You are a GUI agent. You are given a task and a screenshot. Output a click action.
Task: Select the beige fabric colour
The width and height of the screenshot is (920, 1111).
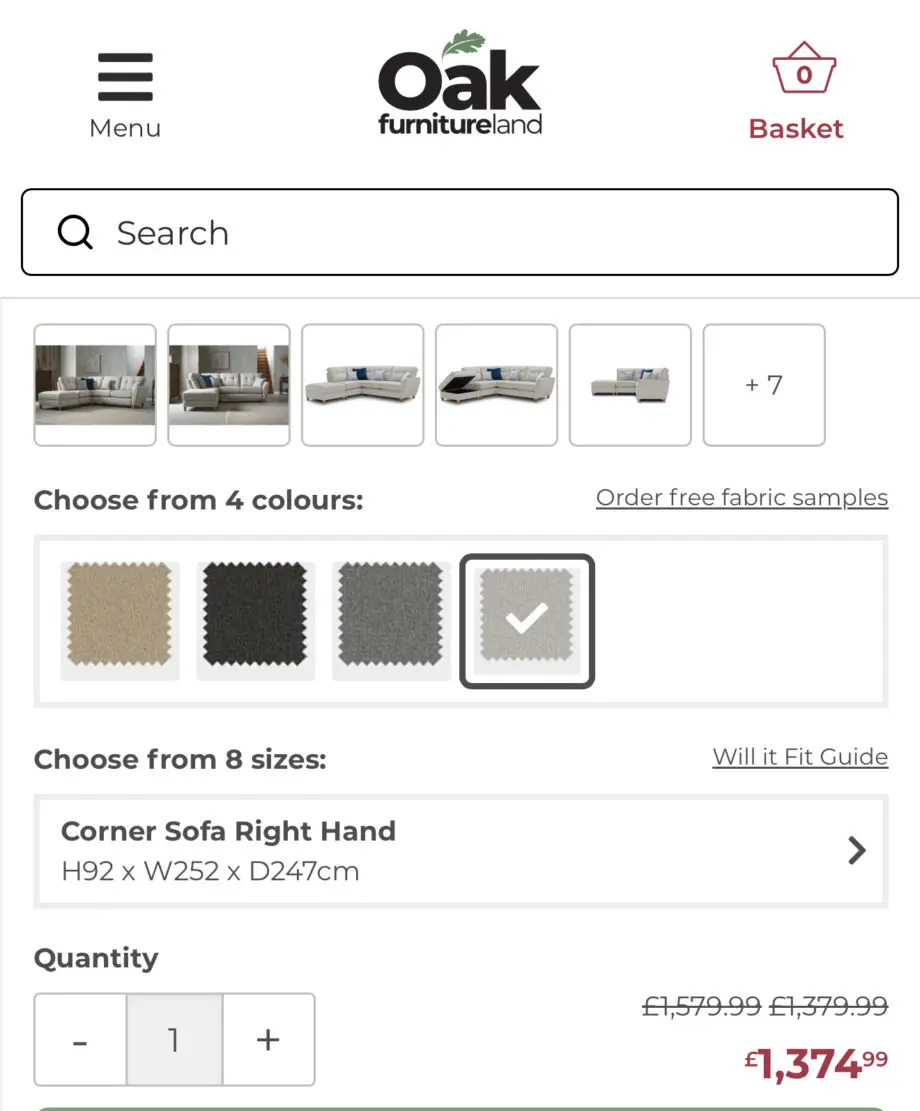pyautogui.click(x=120, y=621)
